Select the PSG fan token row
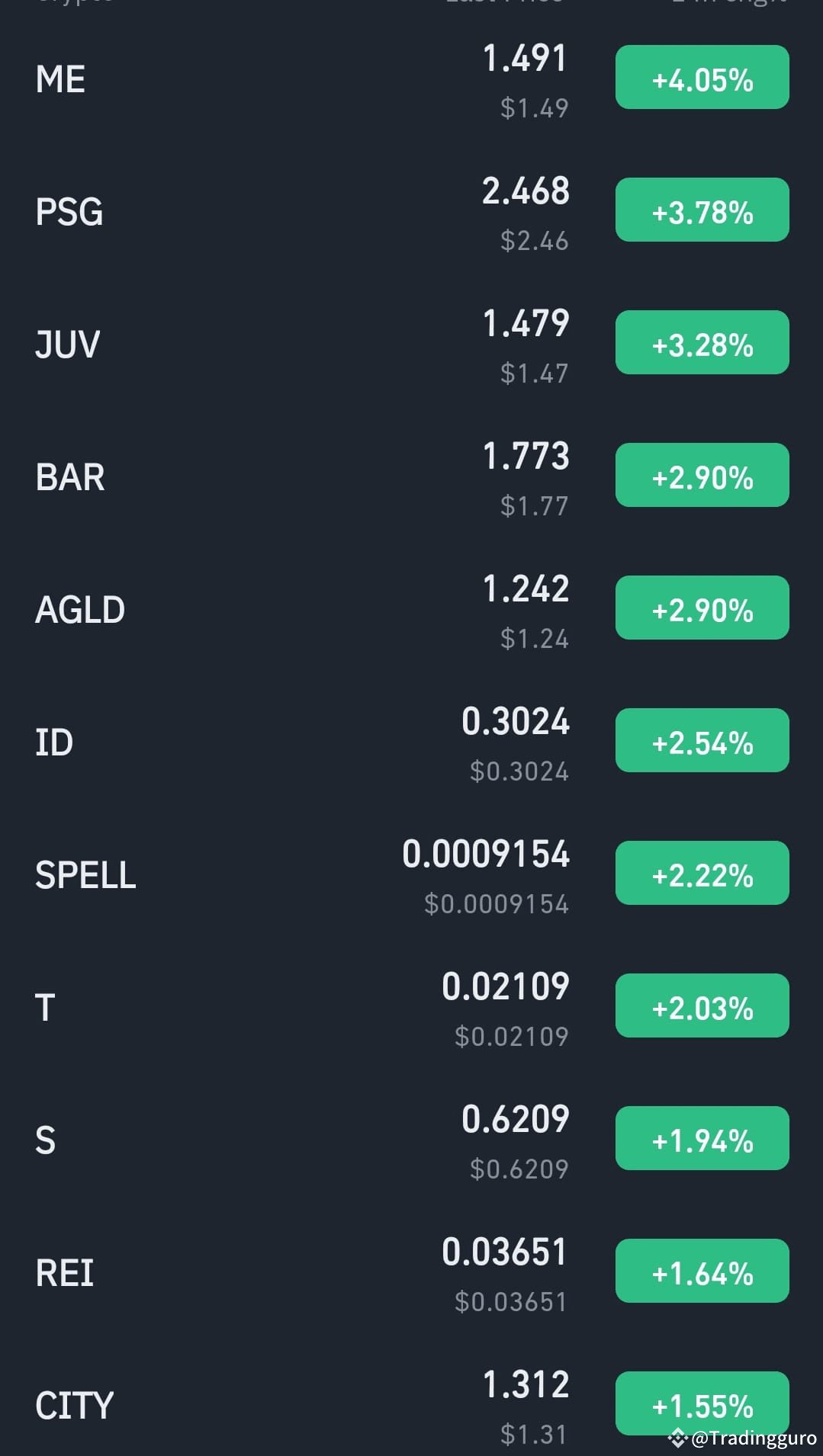Screen dimensions: 823x1456 [x=69, y=212]
